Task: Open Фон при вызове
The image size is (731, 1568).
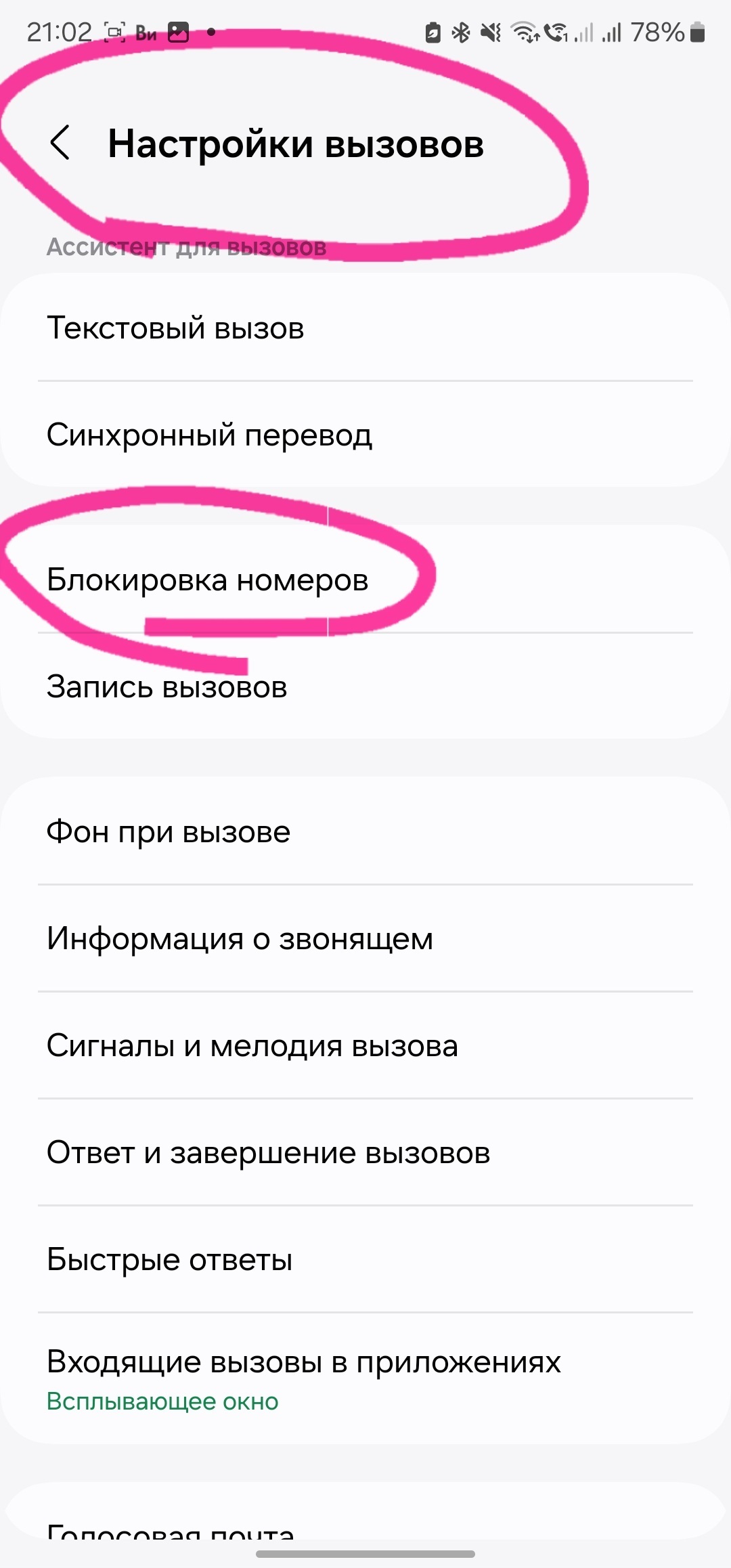Action: [365, 831]
